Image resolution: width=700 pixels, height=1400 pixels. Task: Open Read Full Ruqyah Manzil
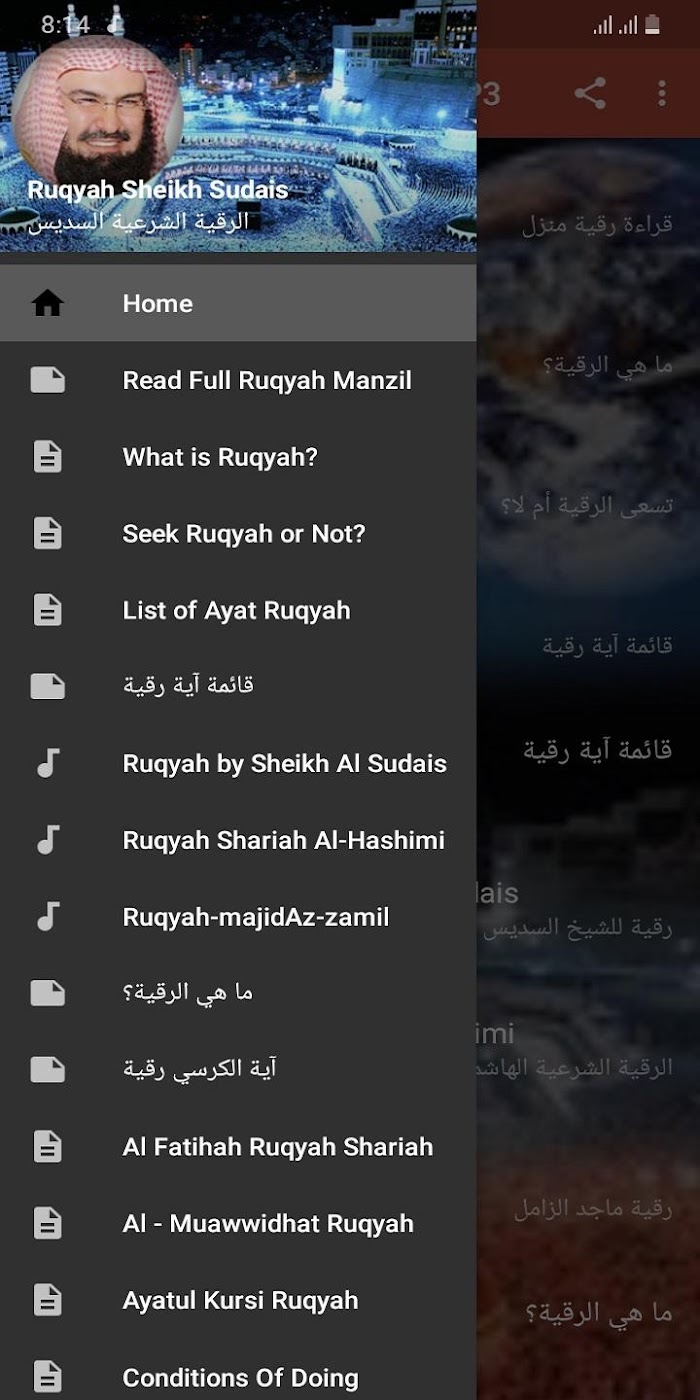click(238, 380)
